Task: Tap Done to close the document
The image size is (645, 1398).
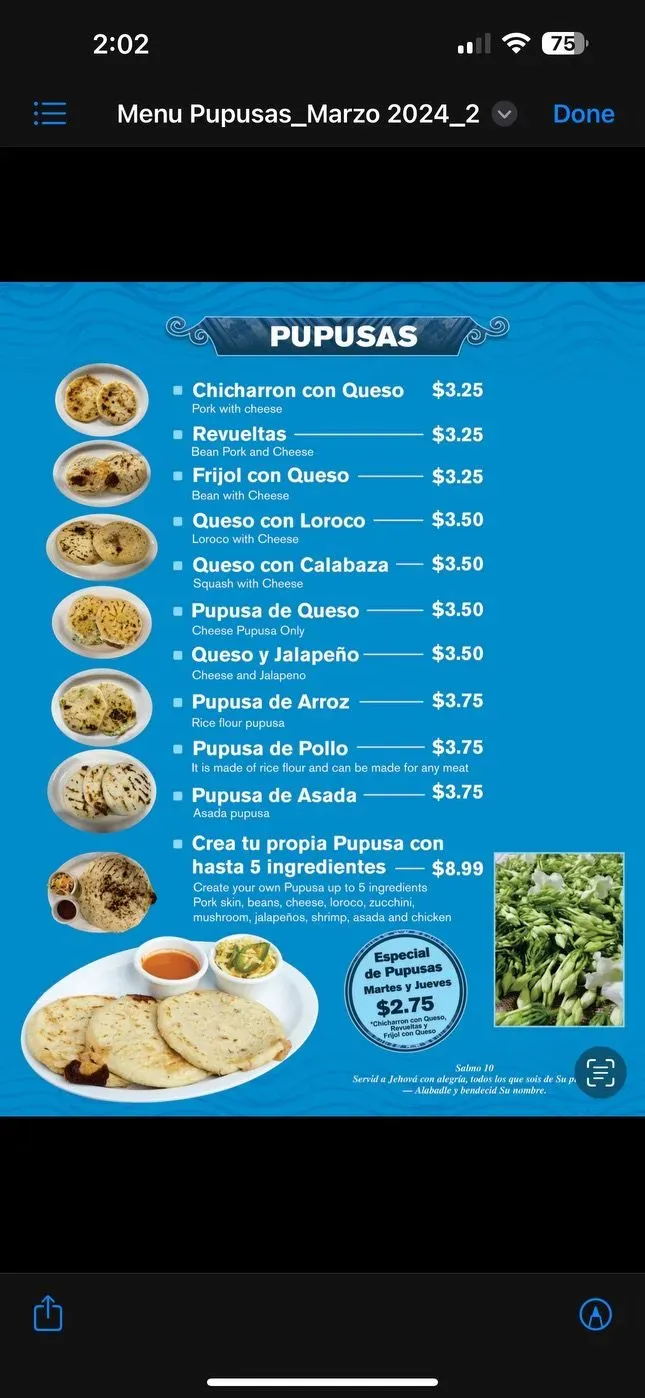Action: pos(583,114)
